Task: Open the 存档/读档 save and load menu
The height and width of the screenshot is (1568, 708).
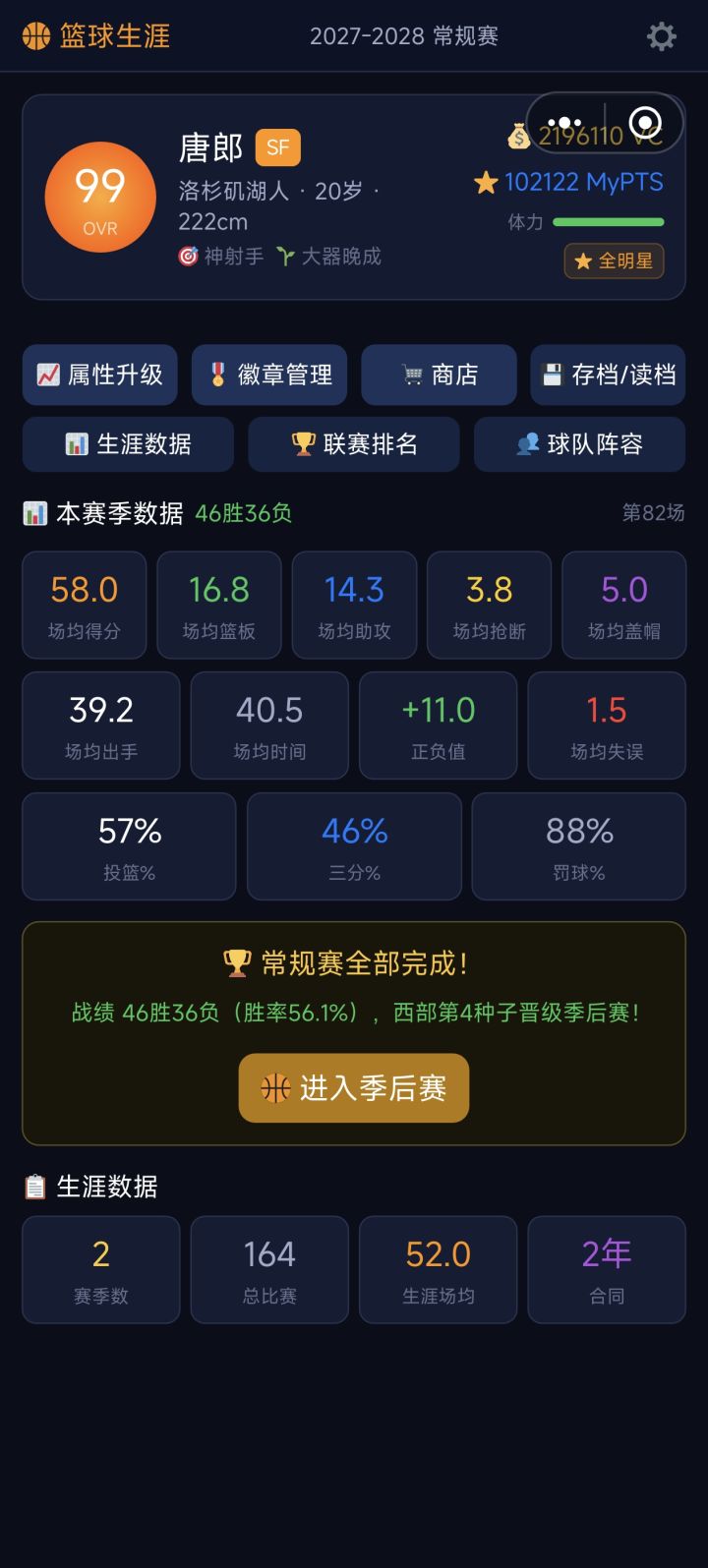Action: [607, 375]
